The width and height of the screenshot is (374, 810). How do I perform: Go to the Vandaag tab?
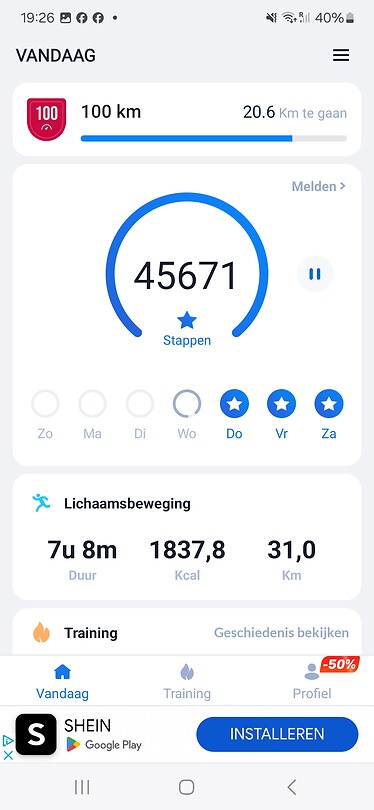click(x=62, y=681)
